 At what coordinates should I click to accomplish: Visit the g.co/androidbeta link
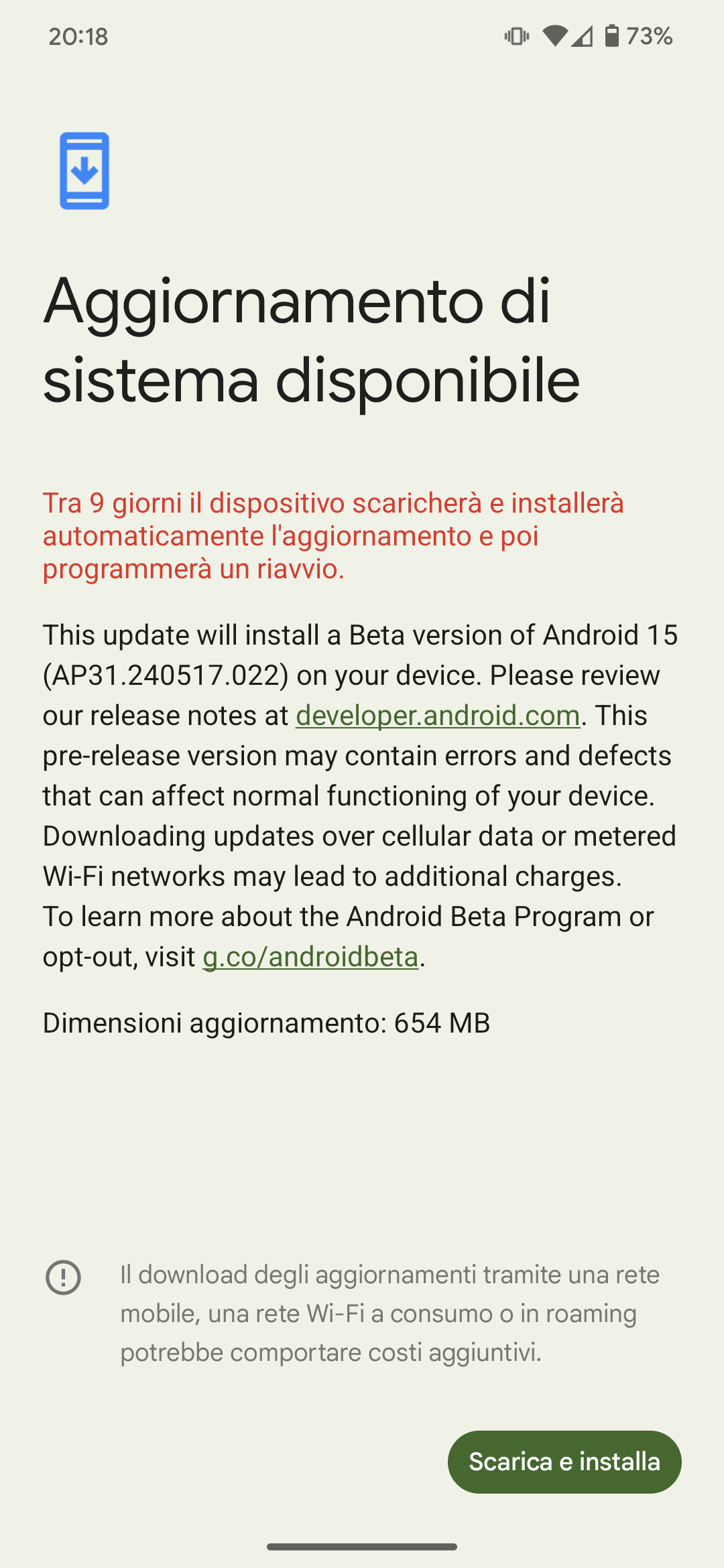pos(311,957)
